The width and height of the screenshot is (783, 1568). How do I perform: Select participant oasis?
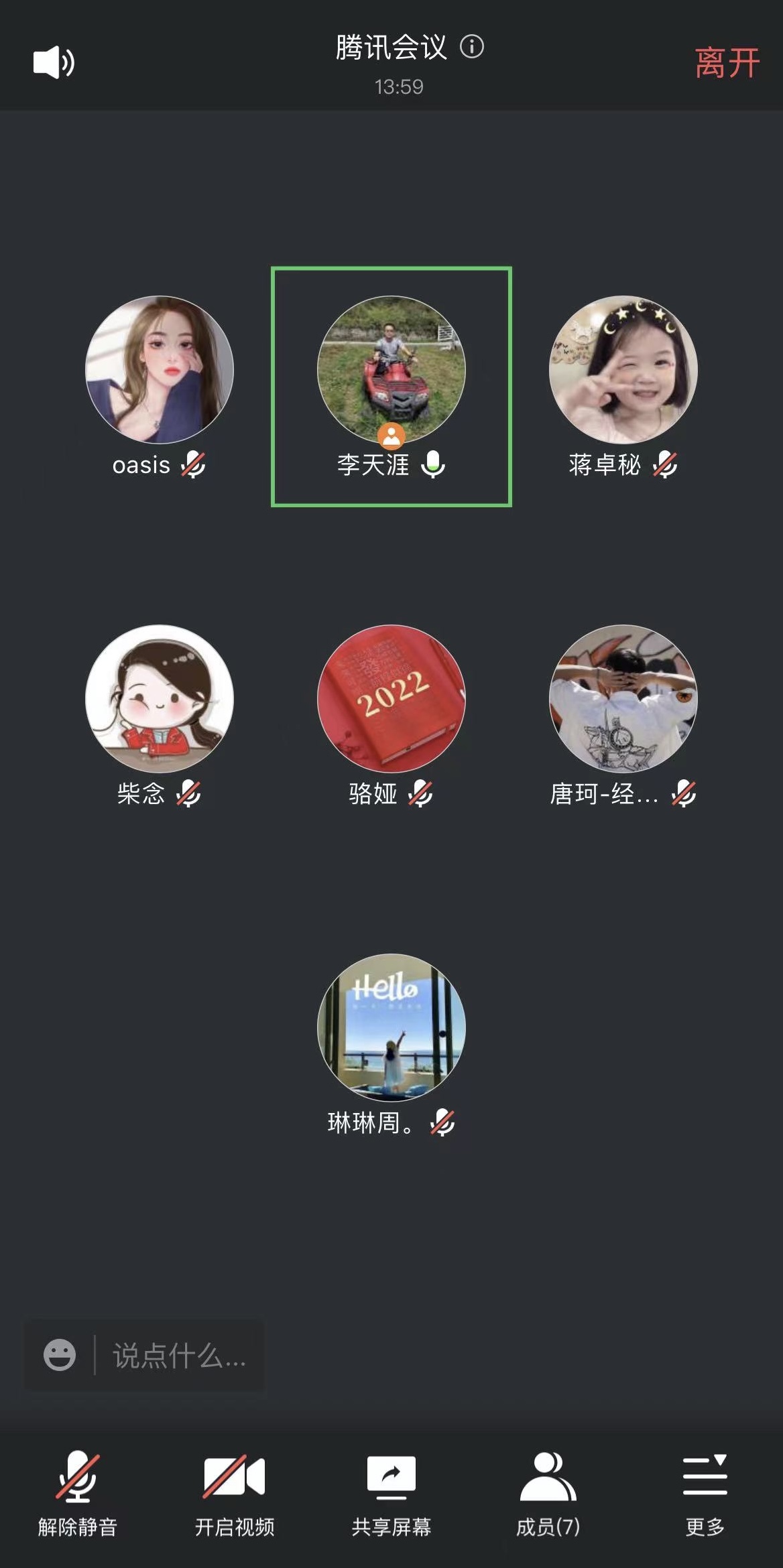point(160,370)
